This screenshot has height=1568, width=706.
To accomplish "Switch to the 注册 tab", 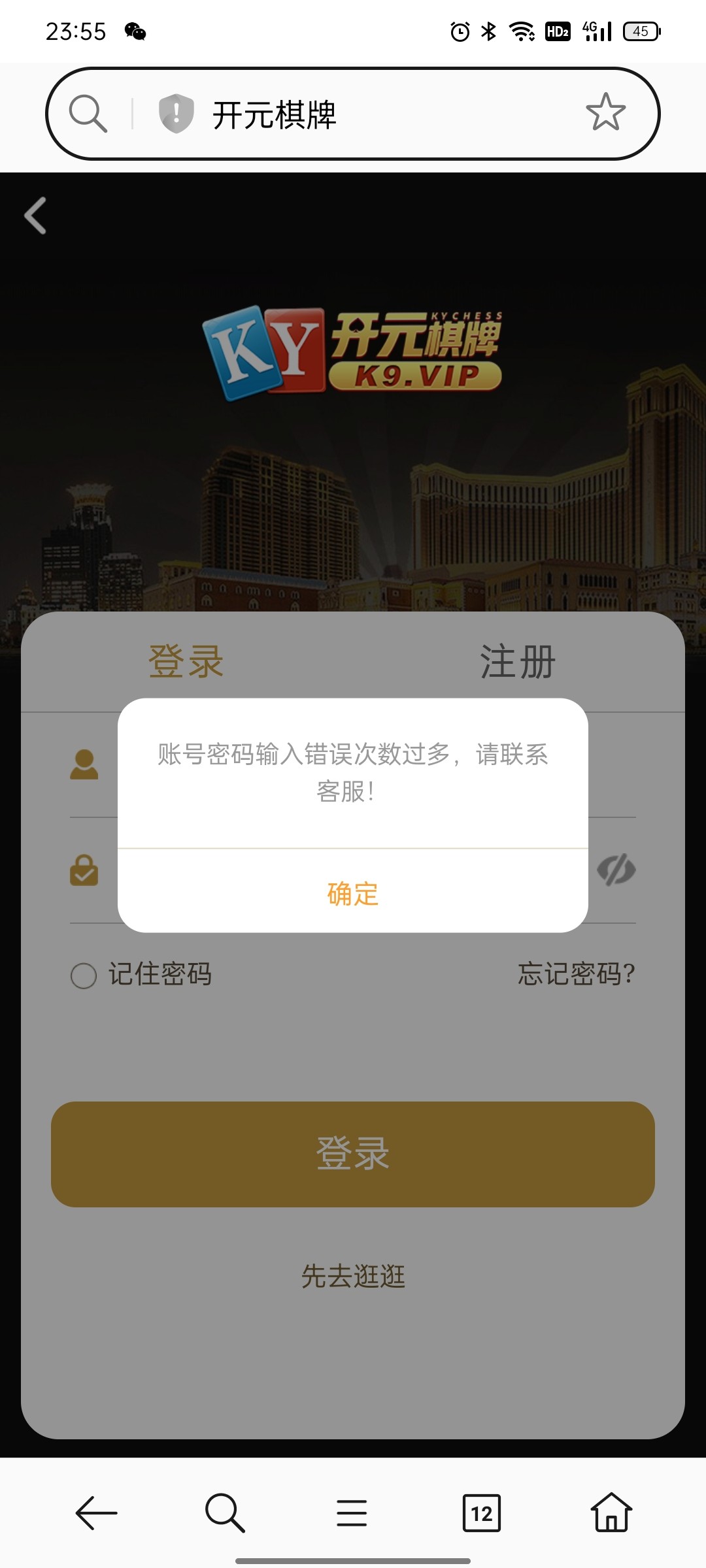I will point(518,661).
